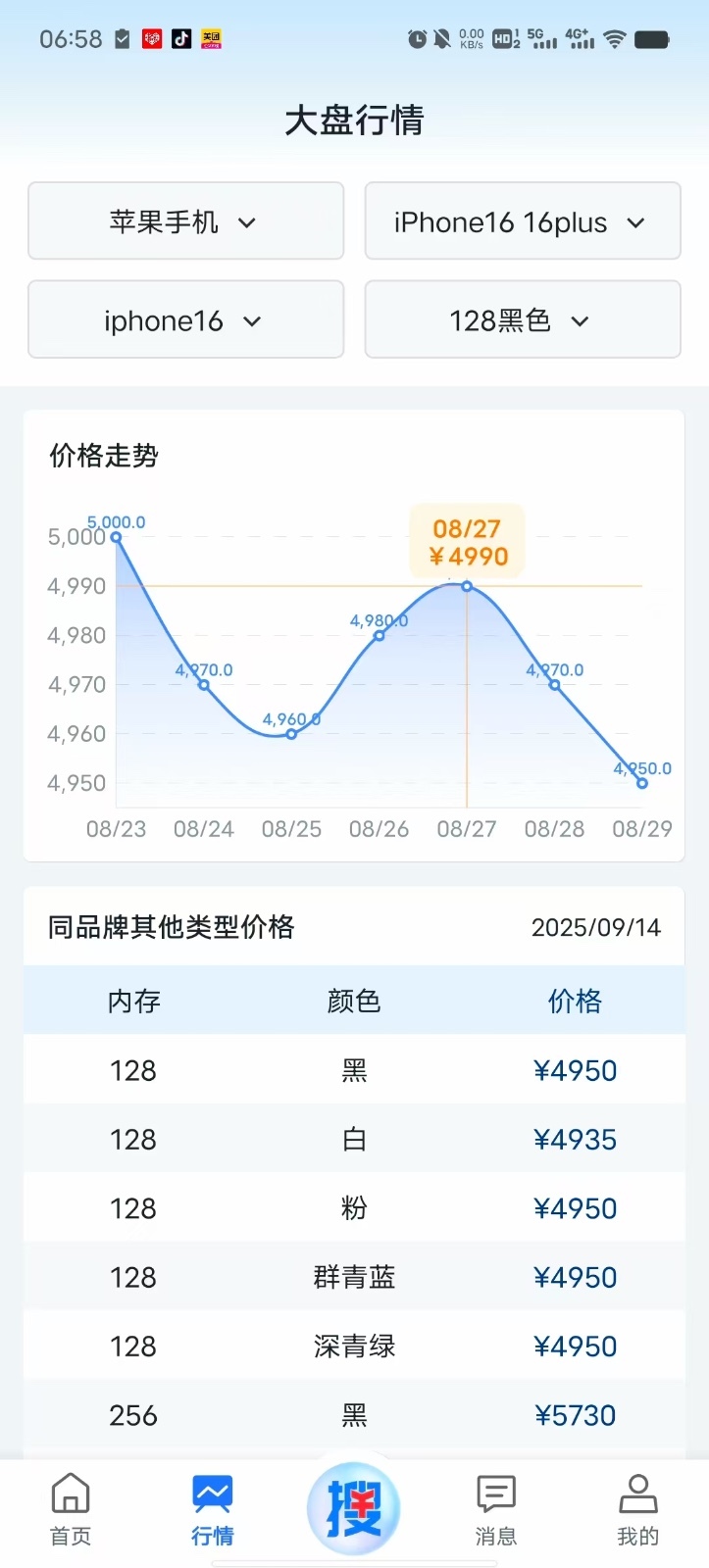Tap the Wi-Fi icon in the status bar
Viewport: 709px width, 1568px height.
[x=613, y=39]
